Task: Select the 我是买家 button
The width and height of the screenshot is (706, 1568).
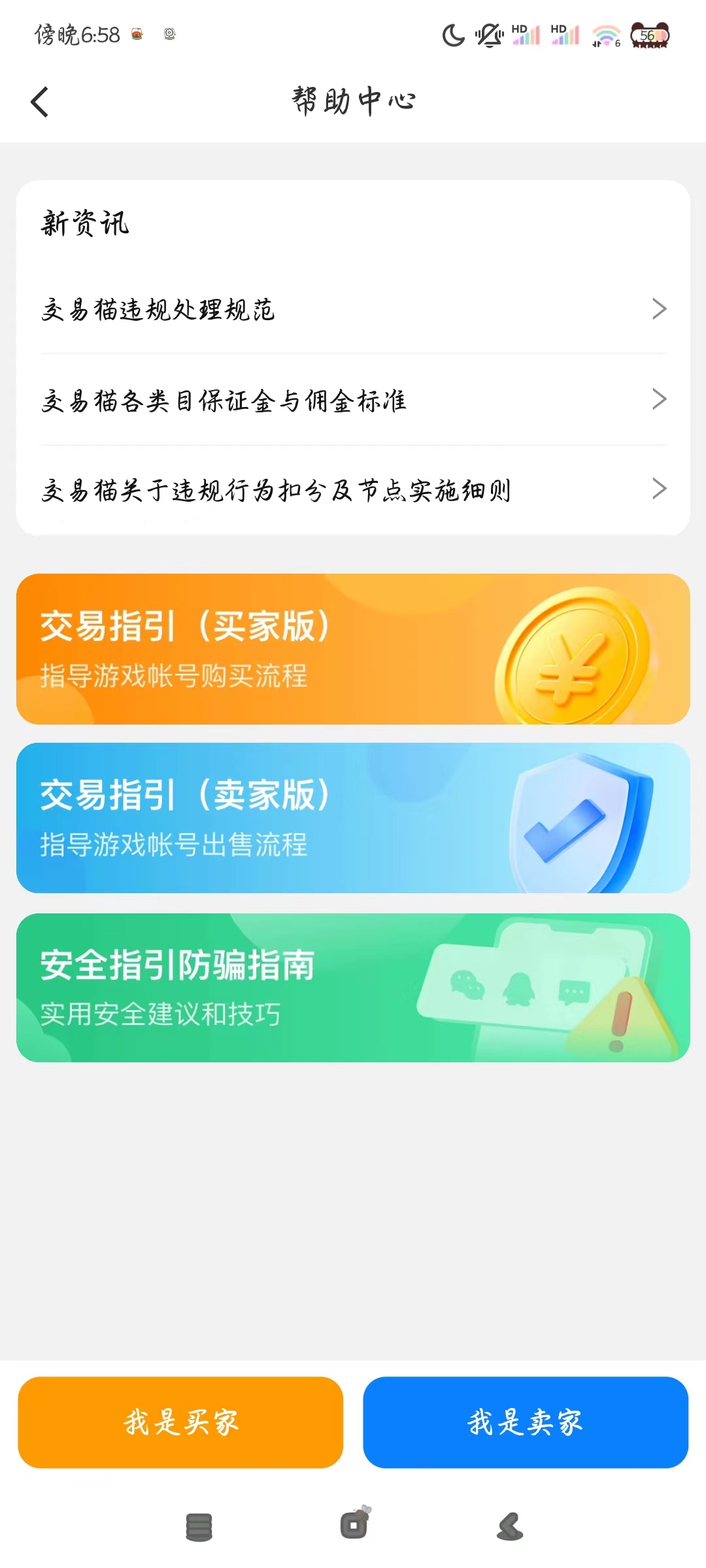Action: click(x=180, y=1422)
